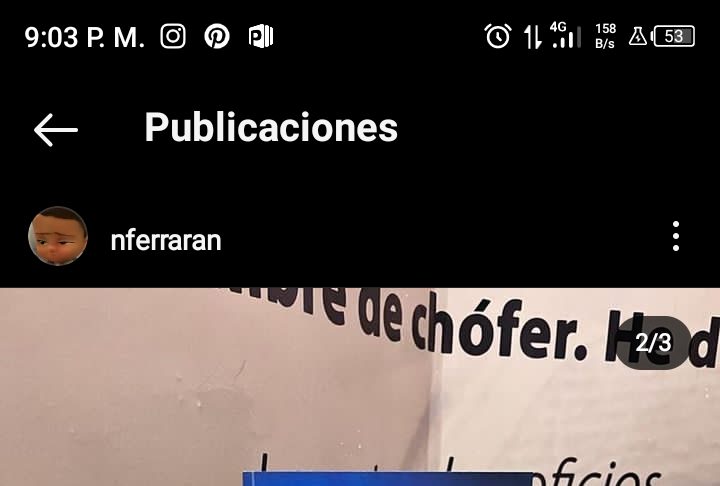Open nferraran's profile picture
Image resolution: width=720 pixels, height=486 pixels.
coord(57,237)
